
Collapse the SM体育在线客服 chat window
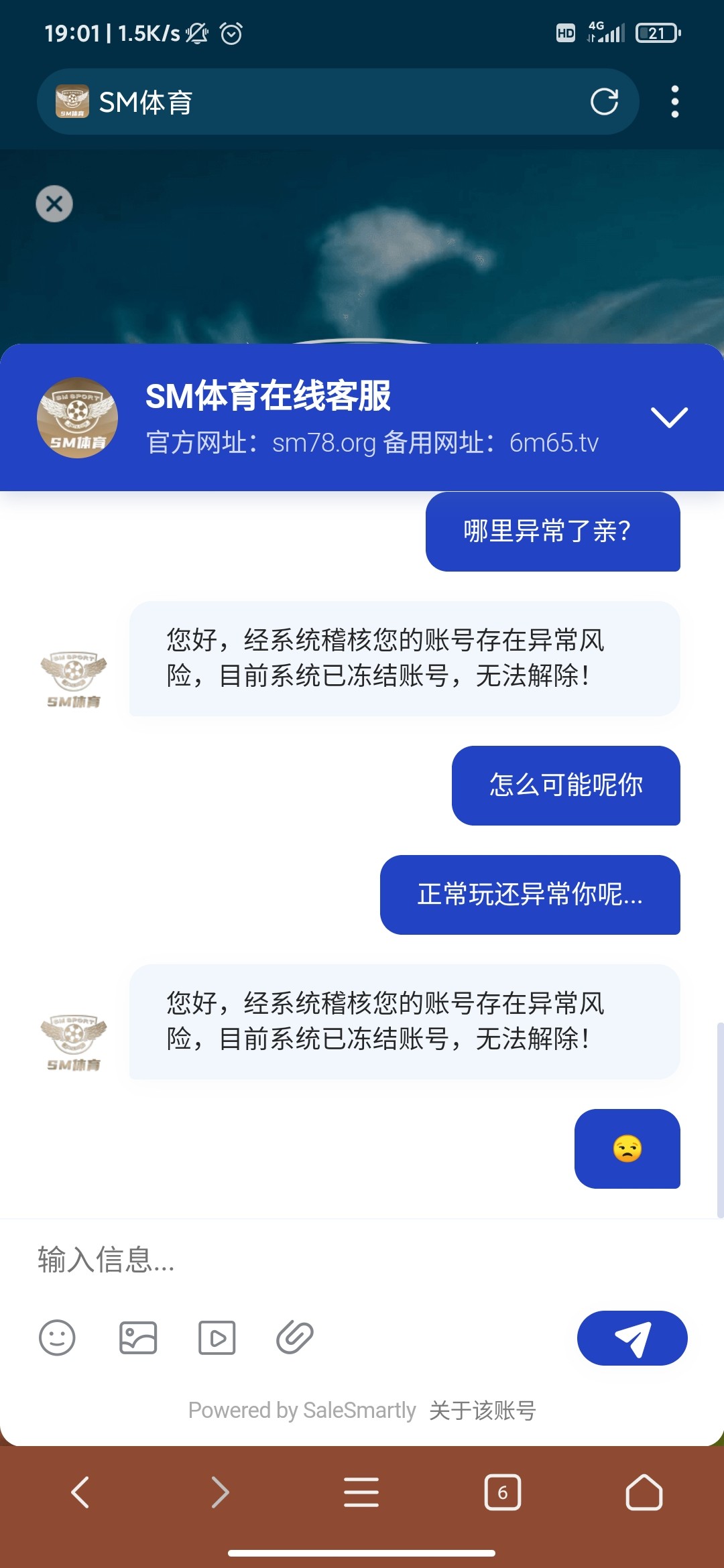point(669,417)
